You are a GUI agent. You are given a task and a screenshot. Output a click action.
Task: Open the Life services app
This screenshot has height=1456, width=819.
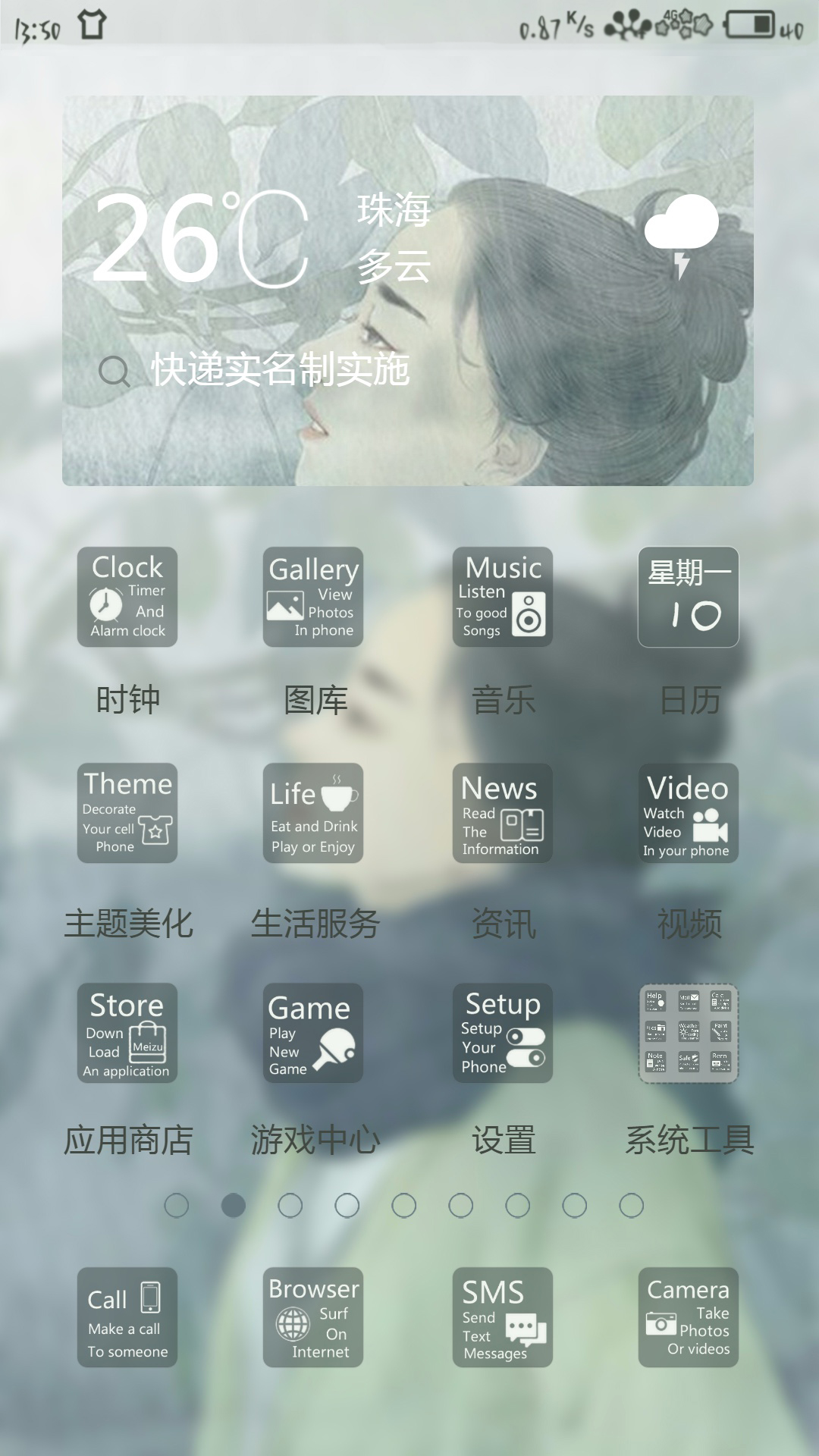coord(313,813)
